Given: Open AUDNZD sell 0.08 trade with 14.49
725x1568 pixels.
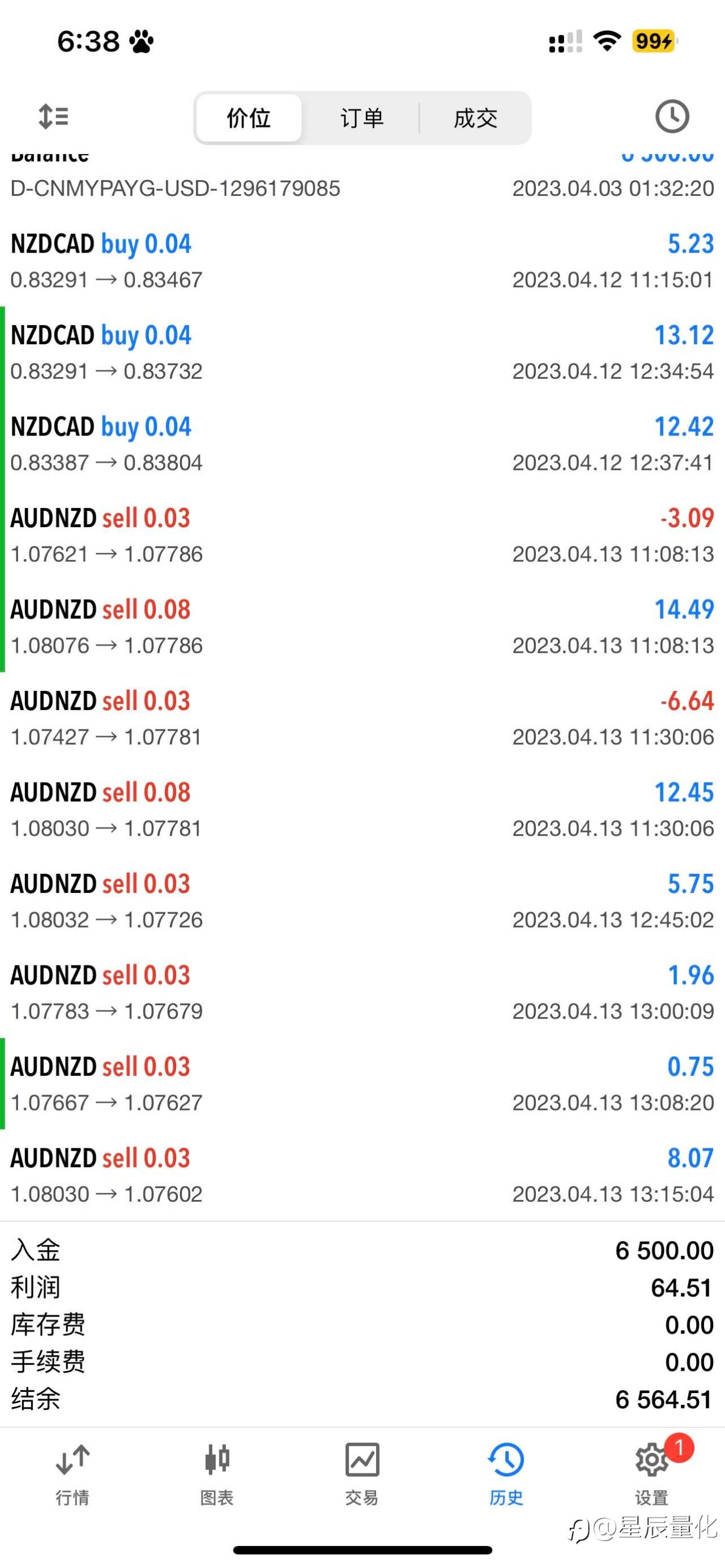Looking at the screenshot, I should pos(362,626).
